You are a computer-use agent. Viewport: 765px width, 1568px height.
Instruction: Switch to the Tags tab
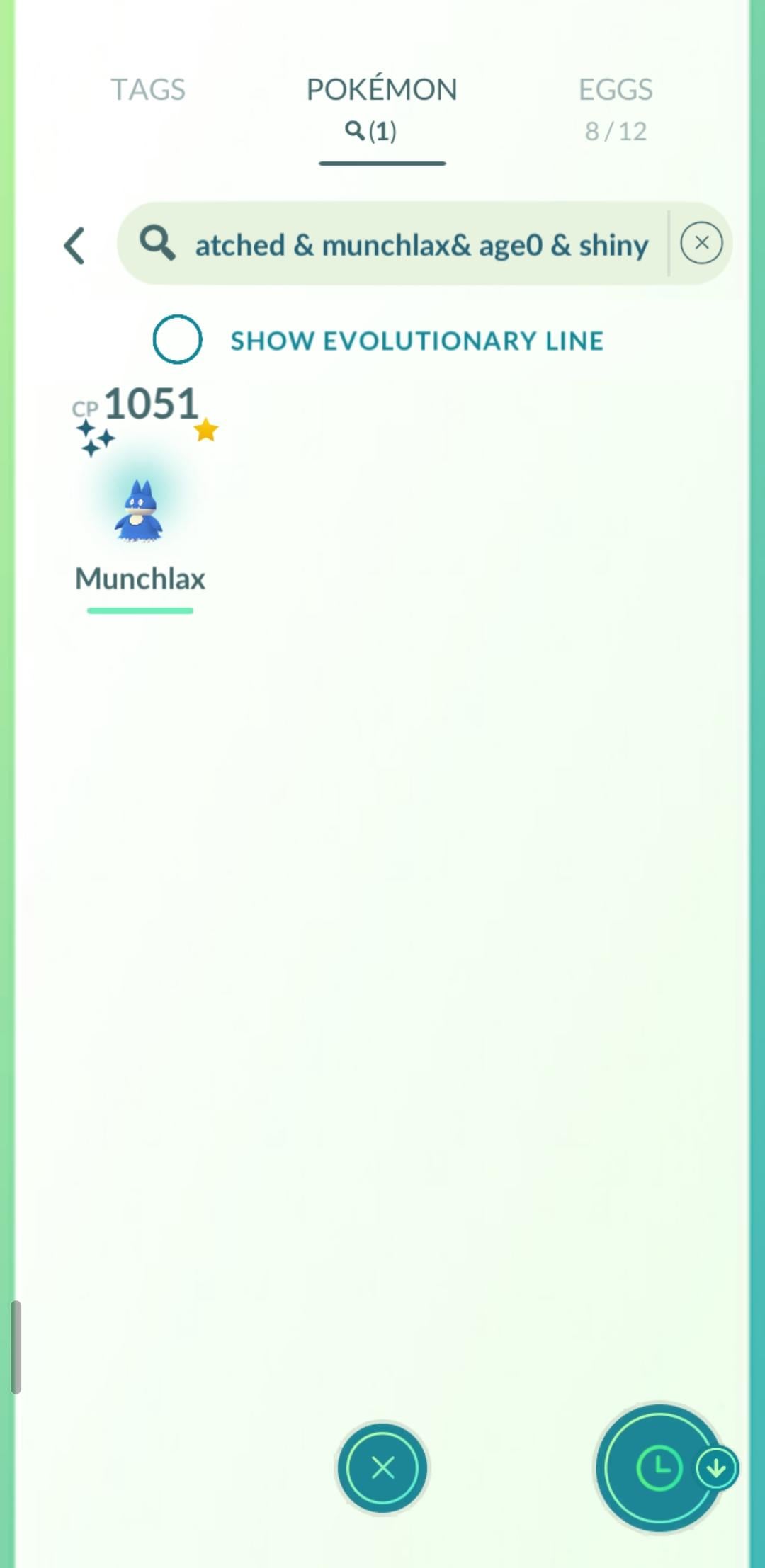point(147,90)
